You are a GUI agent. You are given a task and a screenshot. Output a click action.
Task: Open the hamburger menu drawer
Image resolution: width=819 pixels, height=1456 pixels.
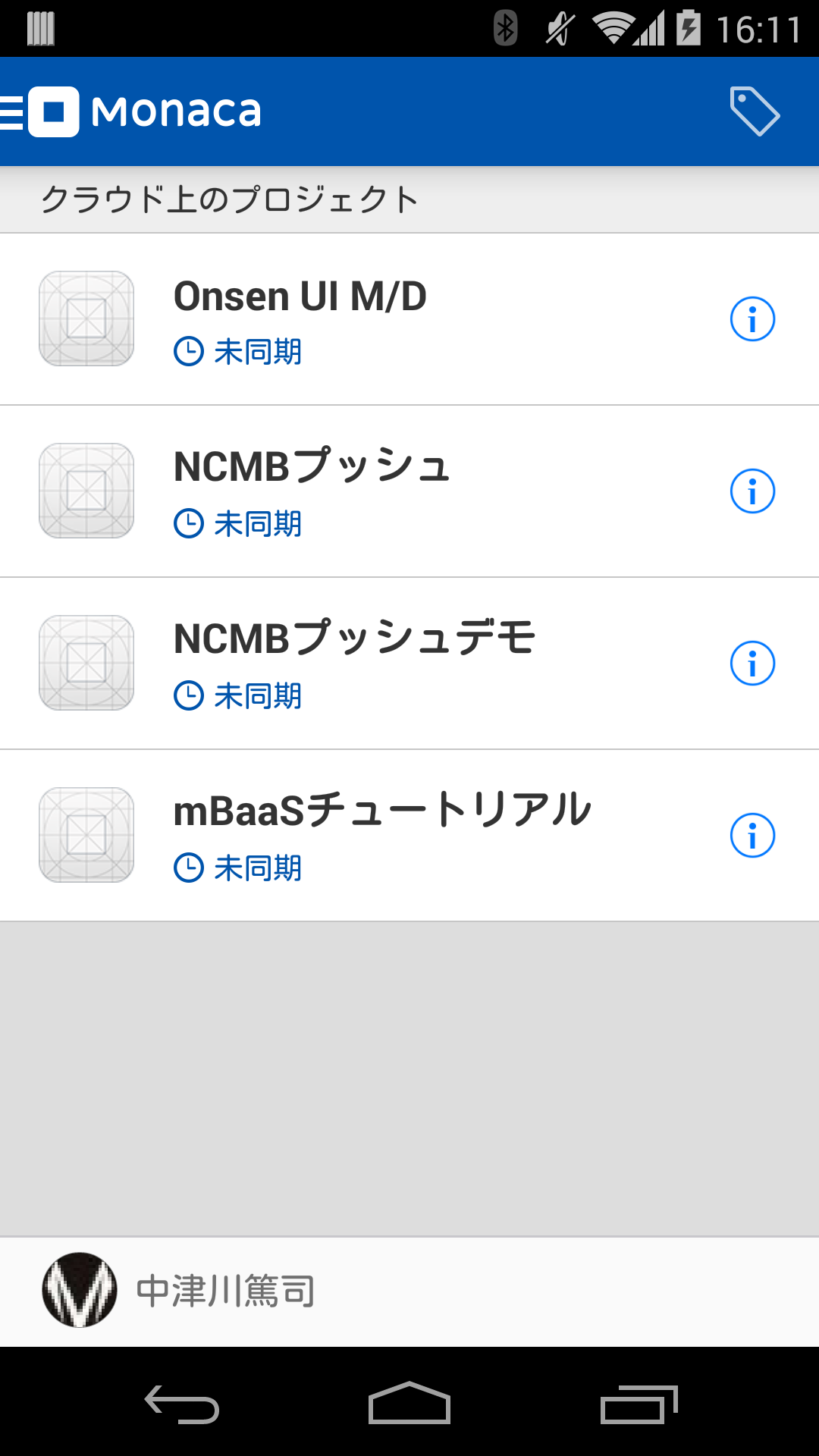tap(12, 112)
